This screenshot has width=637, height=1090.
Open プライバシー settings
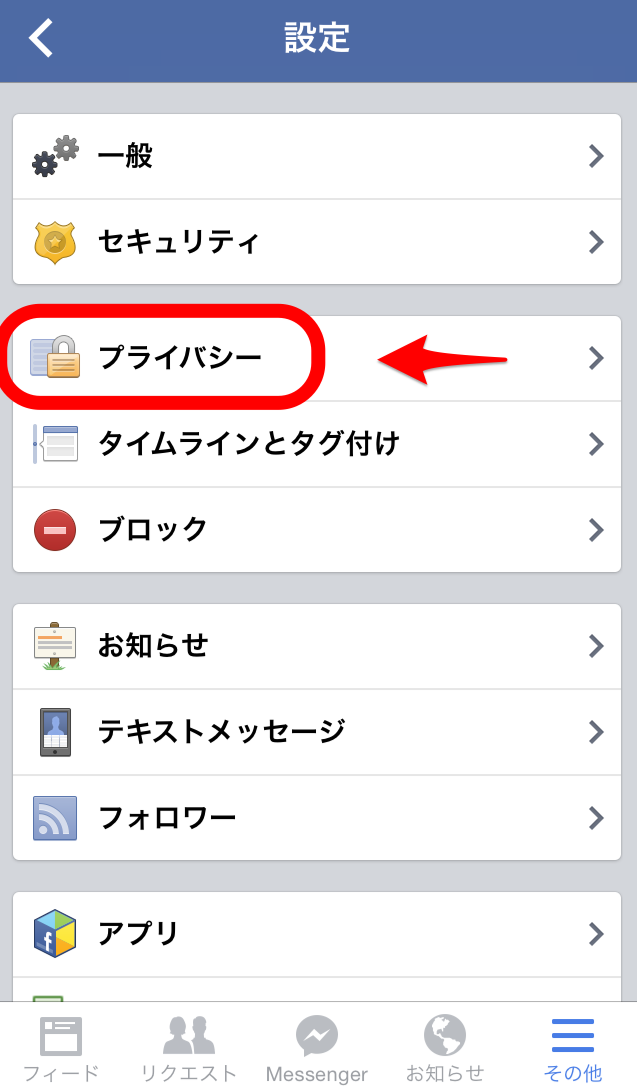(x=317, y=358)
